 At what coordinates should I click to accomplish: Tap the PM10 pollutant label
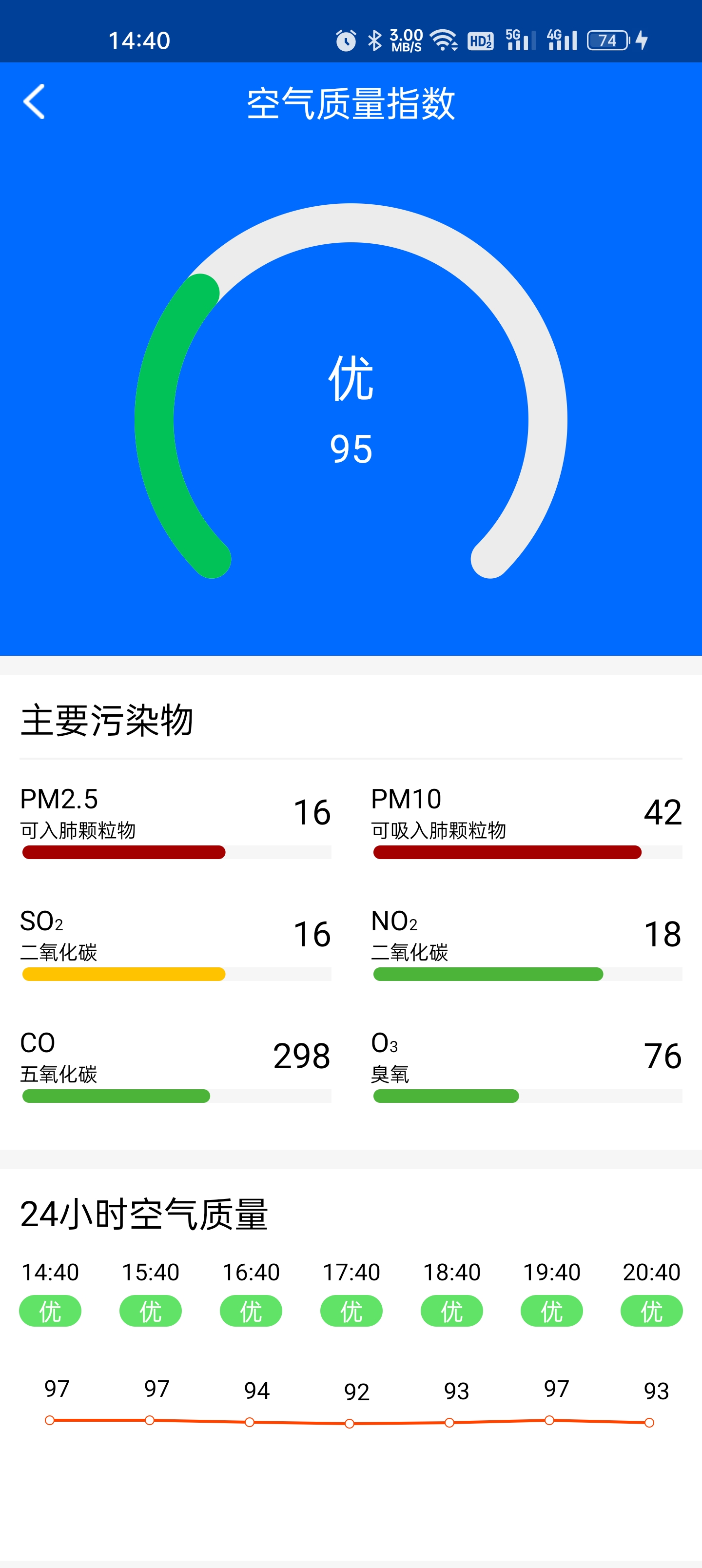(x=406, y=799)
